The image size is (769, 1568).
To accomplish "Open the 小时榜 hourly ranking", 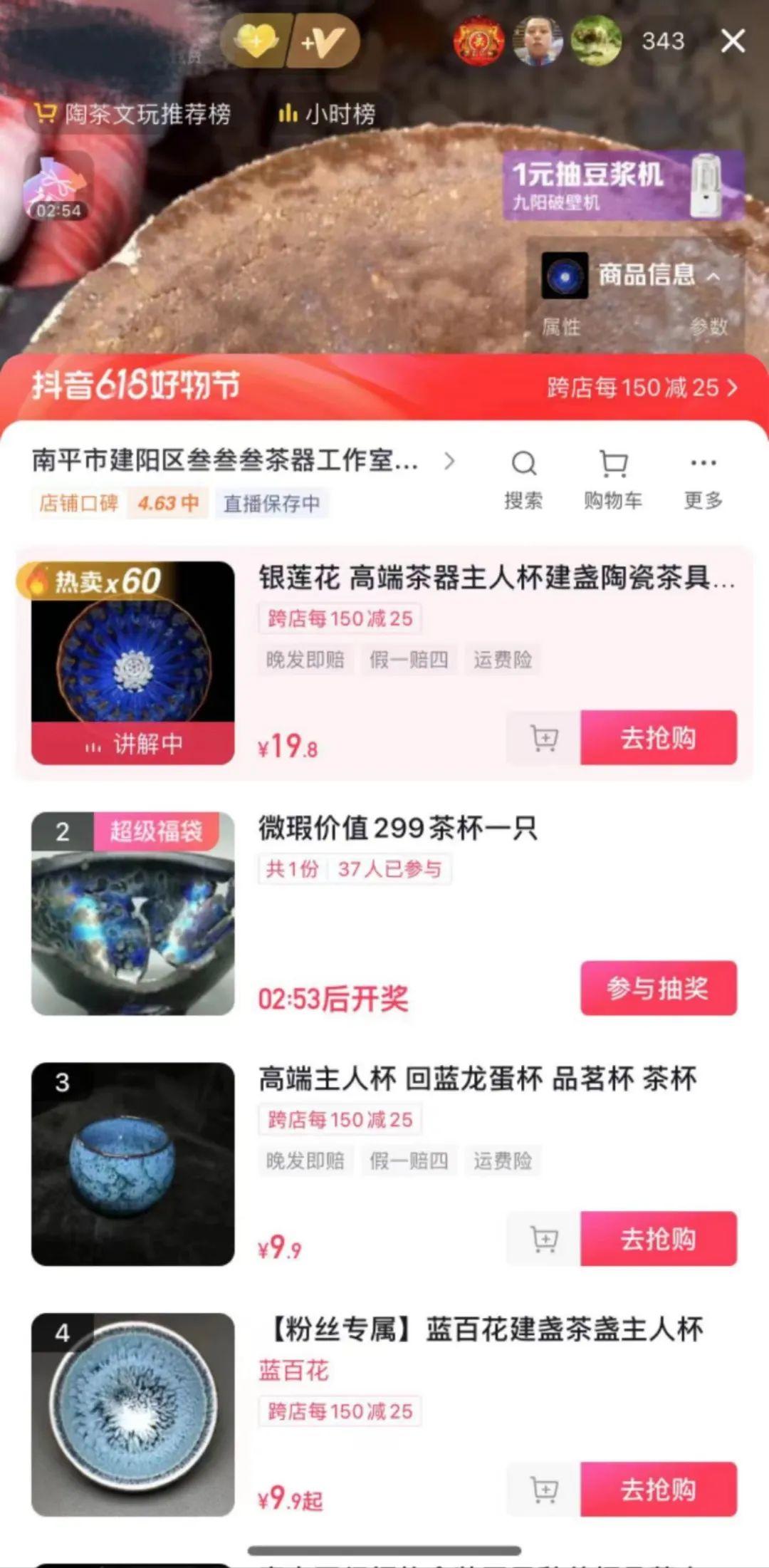I will pos(327,114).
